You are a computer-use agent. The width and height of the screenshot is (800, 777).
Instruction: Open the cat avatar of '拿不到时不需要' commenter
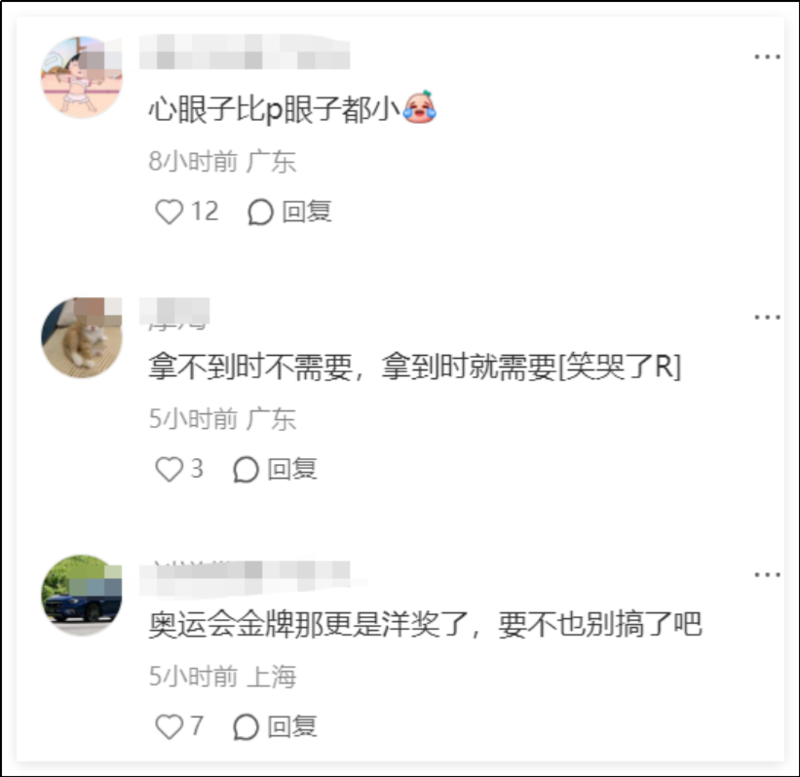tap(81, 337)
